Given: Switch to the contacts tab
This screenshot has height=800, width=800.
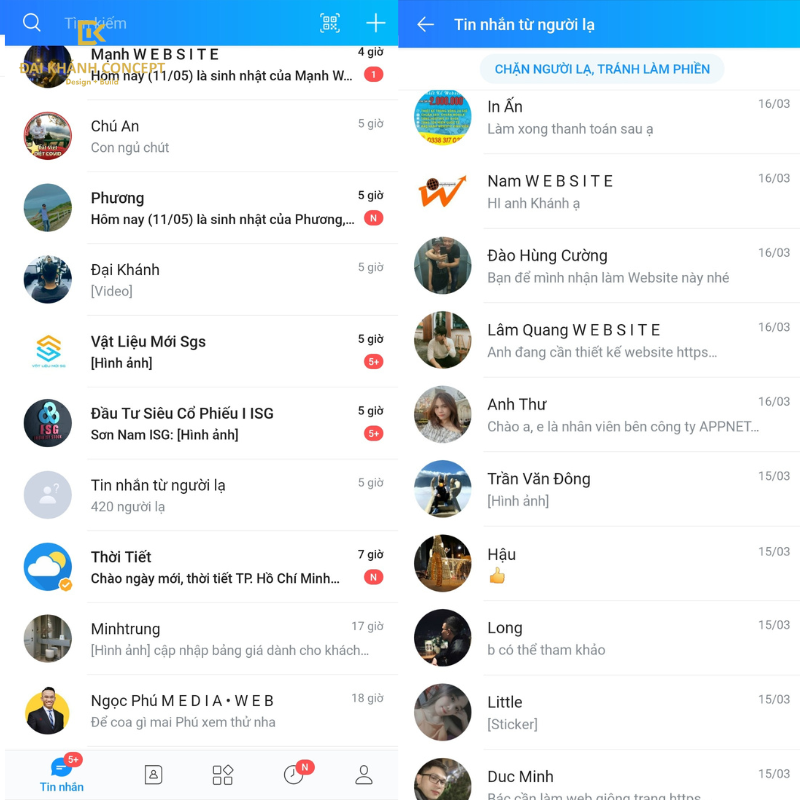Looking at the screenshot, I should [x=153, y=774].
